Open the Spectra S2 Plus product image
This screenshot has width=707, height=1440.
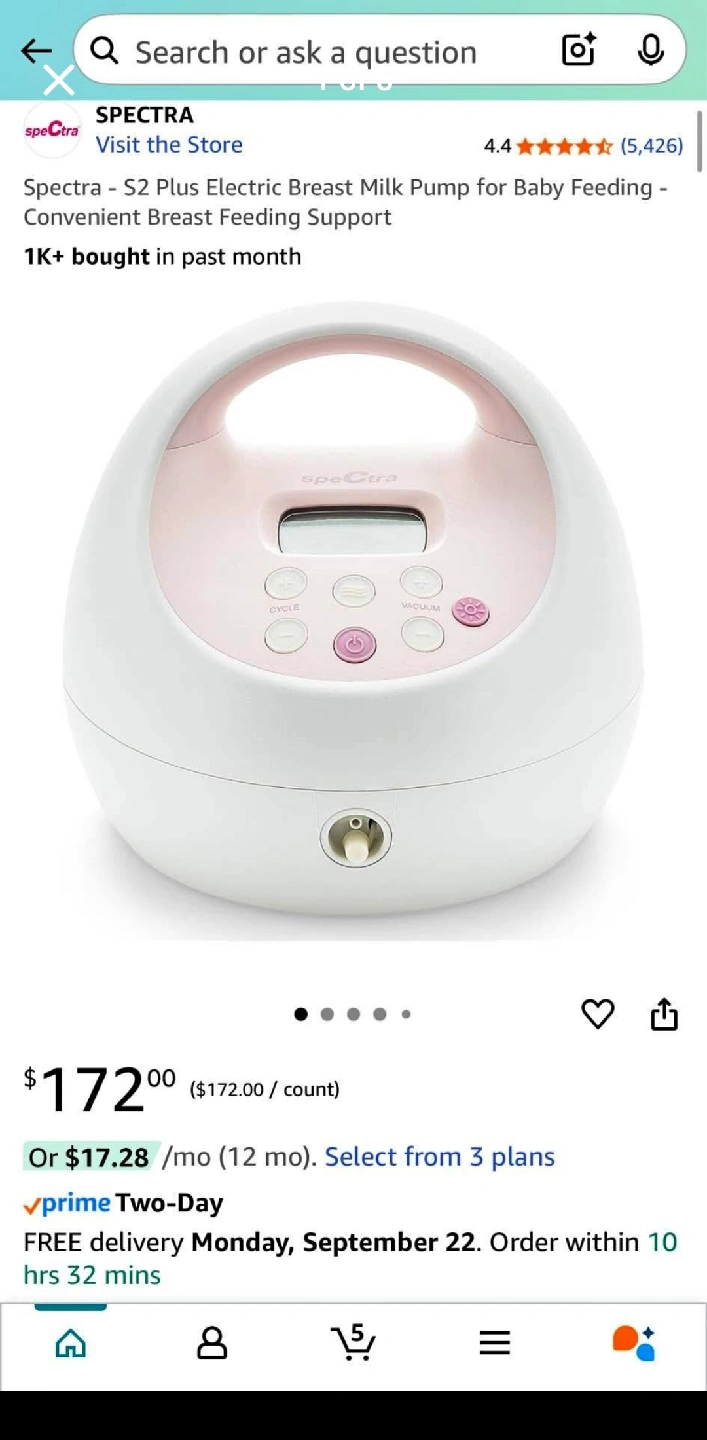353,620
